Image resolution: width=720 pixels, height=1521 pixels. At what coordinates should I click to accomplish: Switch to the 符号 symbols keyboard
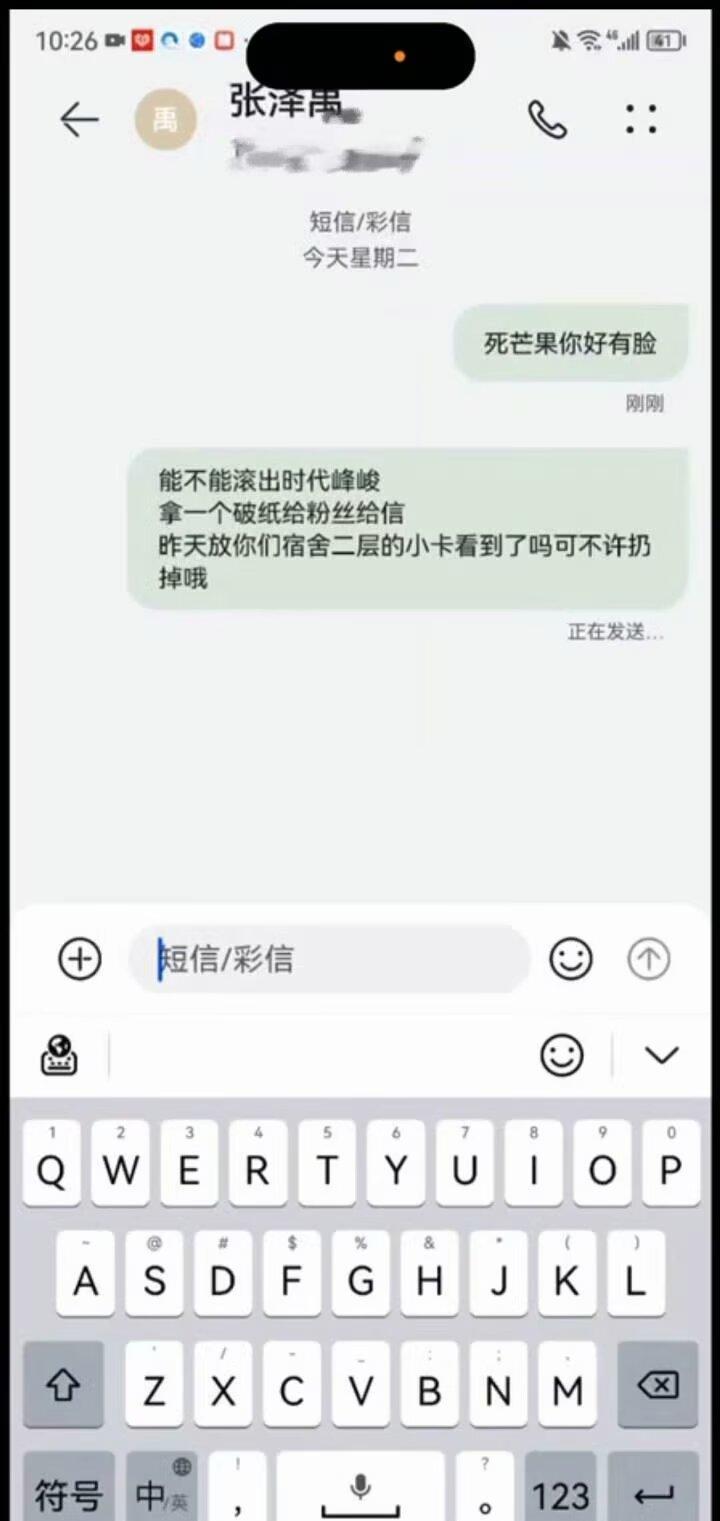click(68, 1488)
